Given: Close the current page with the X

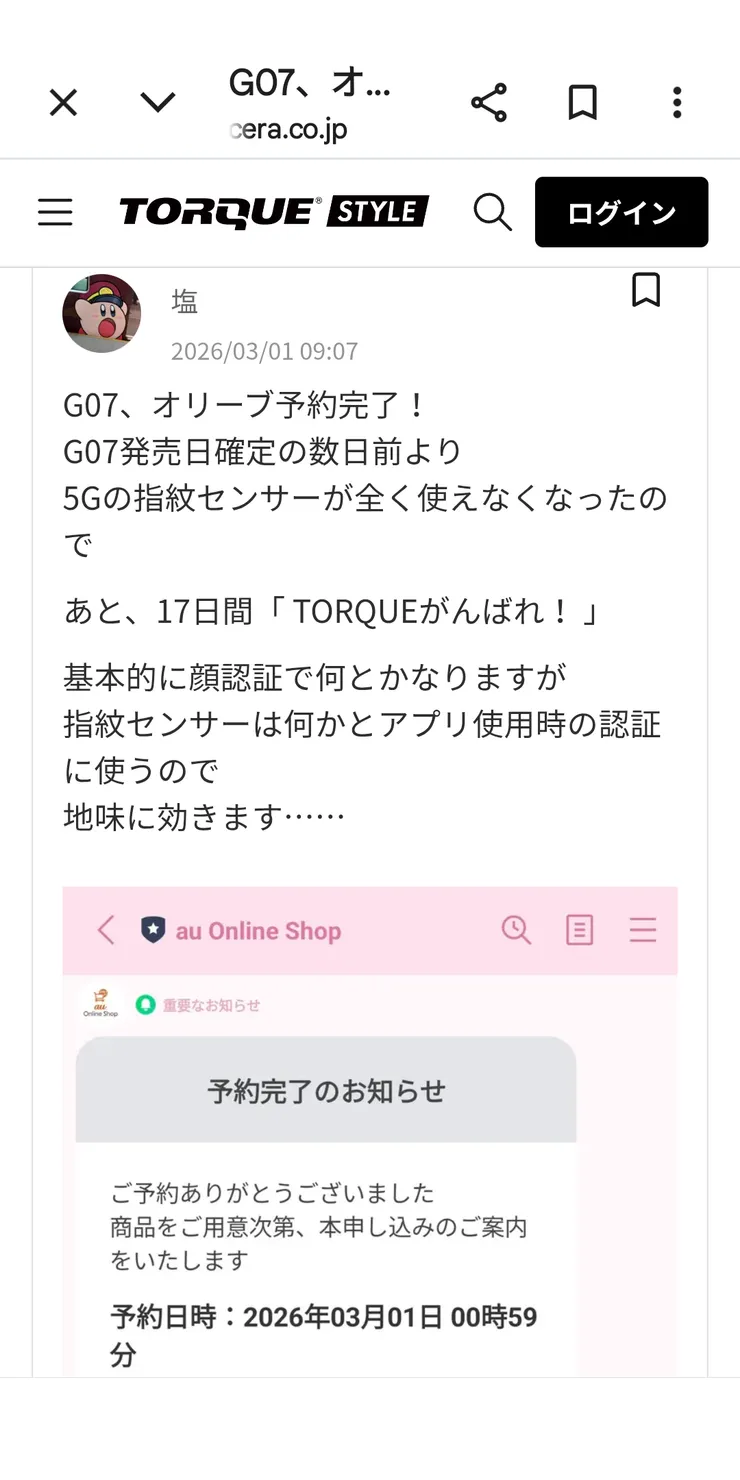Looking at the screenshot, I should pyautogui.click(x=63, y=102).
